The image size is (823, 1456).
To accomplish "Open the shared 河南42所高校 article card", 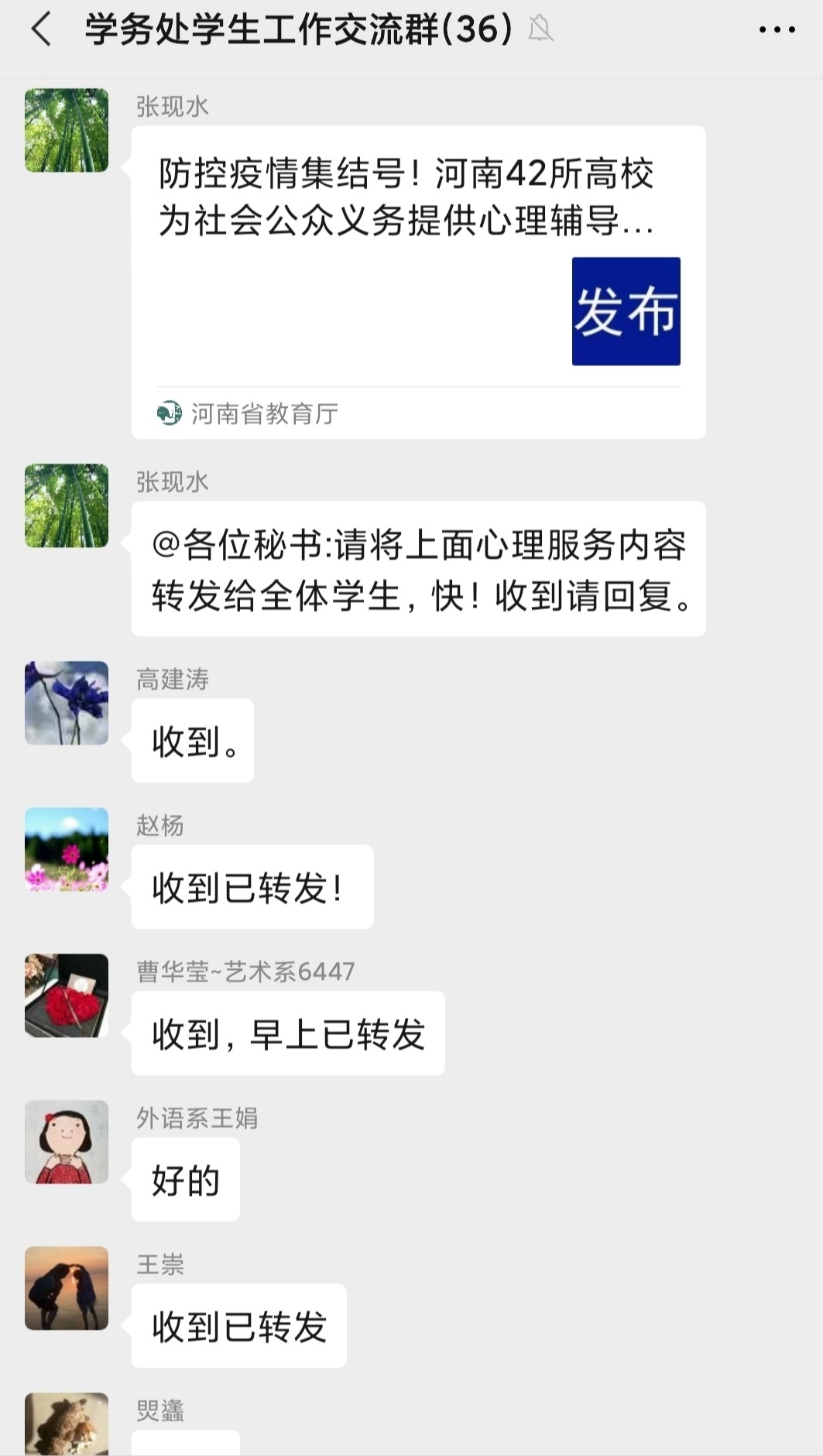I will (418, 282).
